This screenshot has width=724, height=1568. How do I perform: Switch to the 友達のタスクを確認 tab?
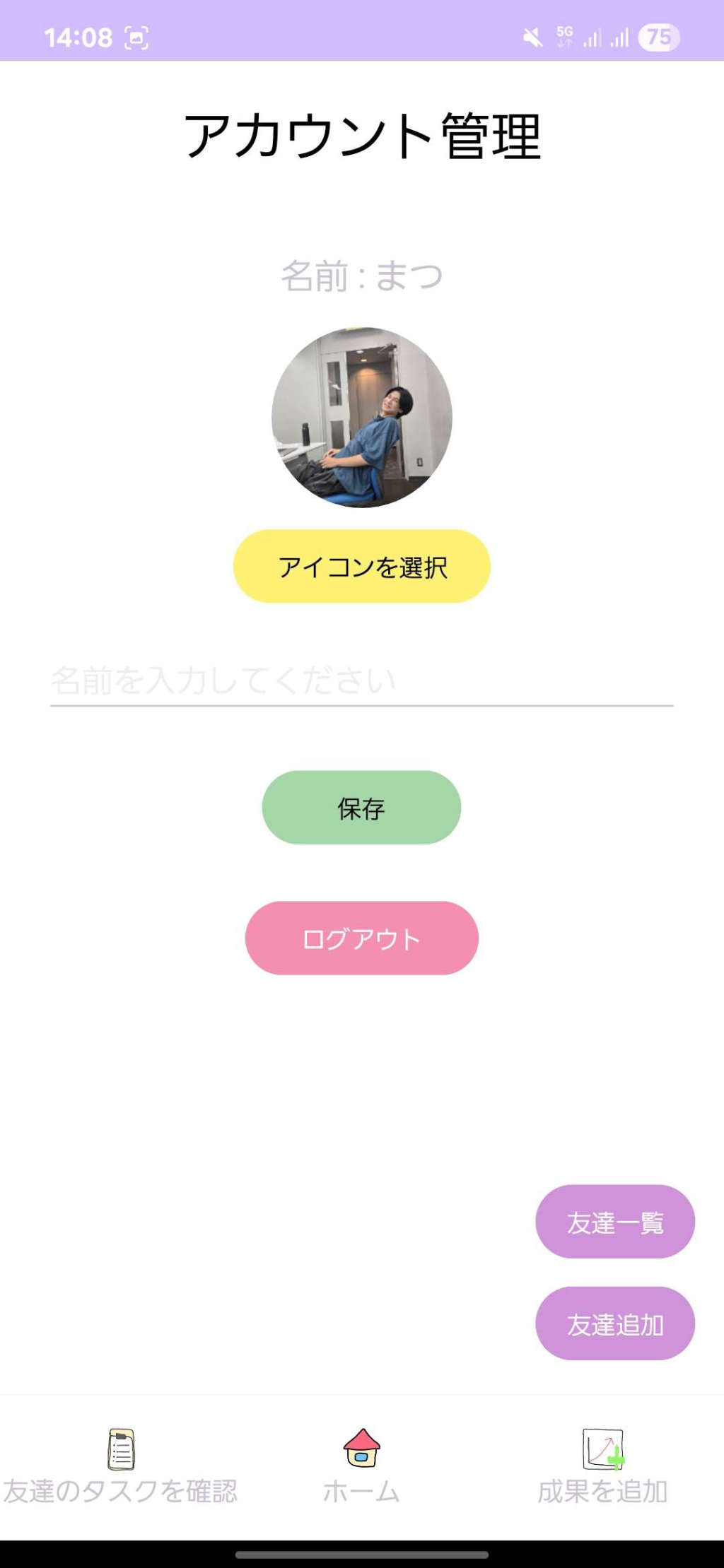(x=121, y=1466)
